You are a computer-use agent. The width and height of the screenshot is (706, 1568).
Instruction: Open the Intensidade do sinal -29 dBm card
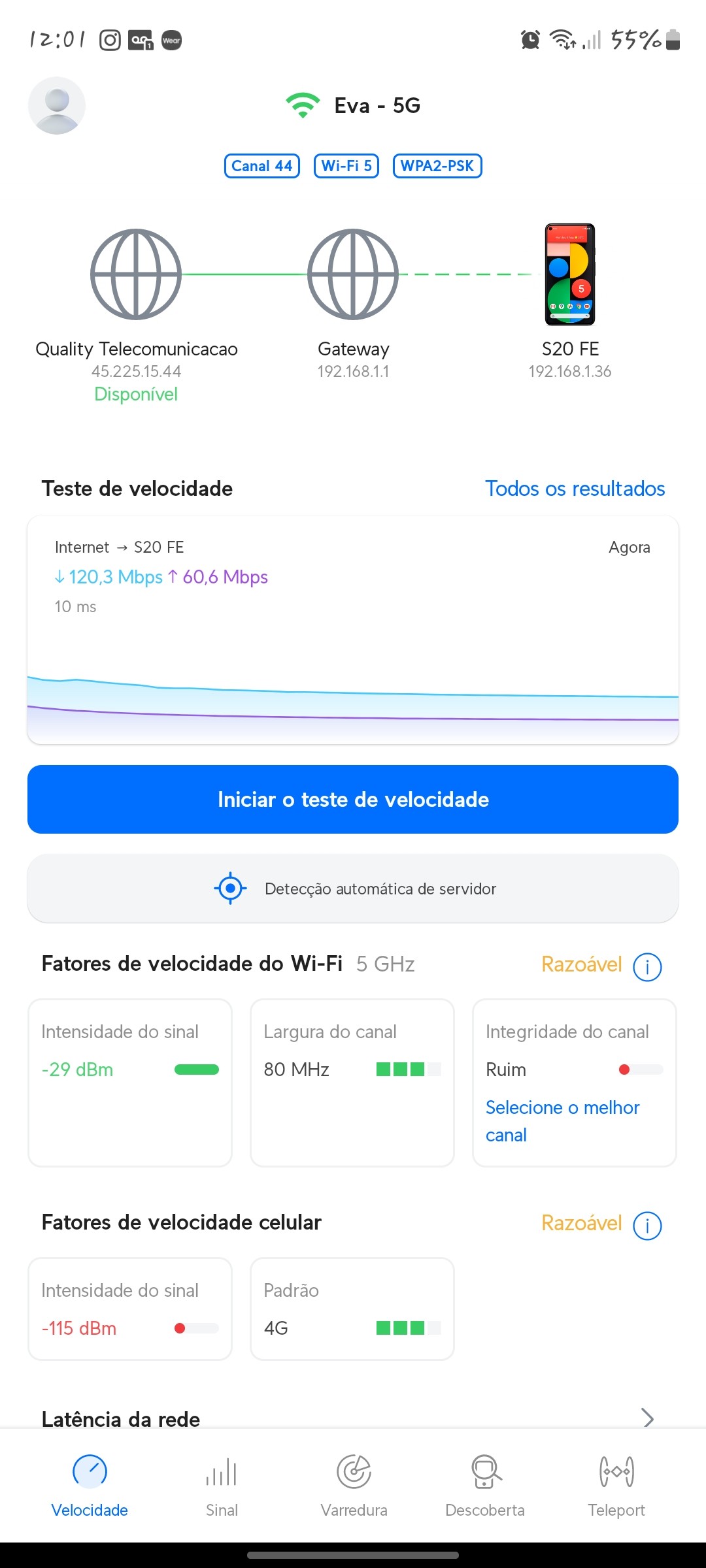pyautogui.click(x=130, y=1082)
